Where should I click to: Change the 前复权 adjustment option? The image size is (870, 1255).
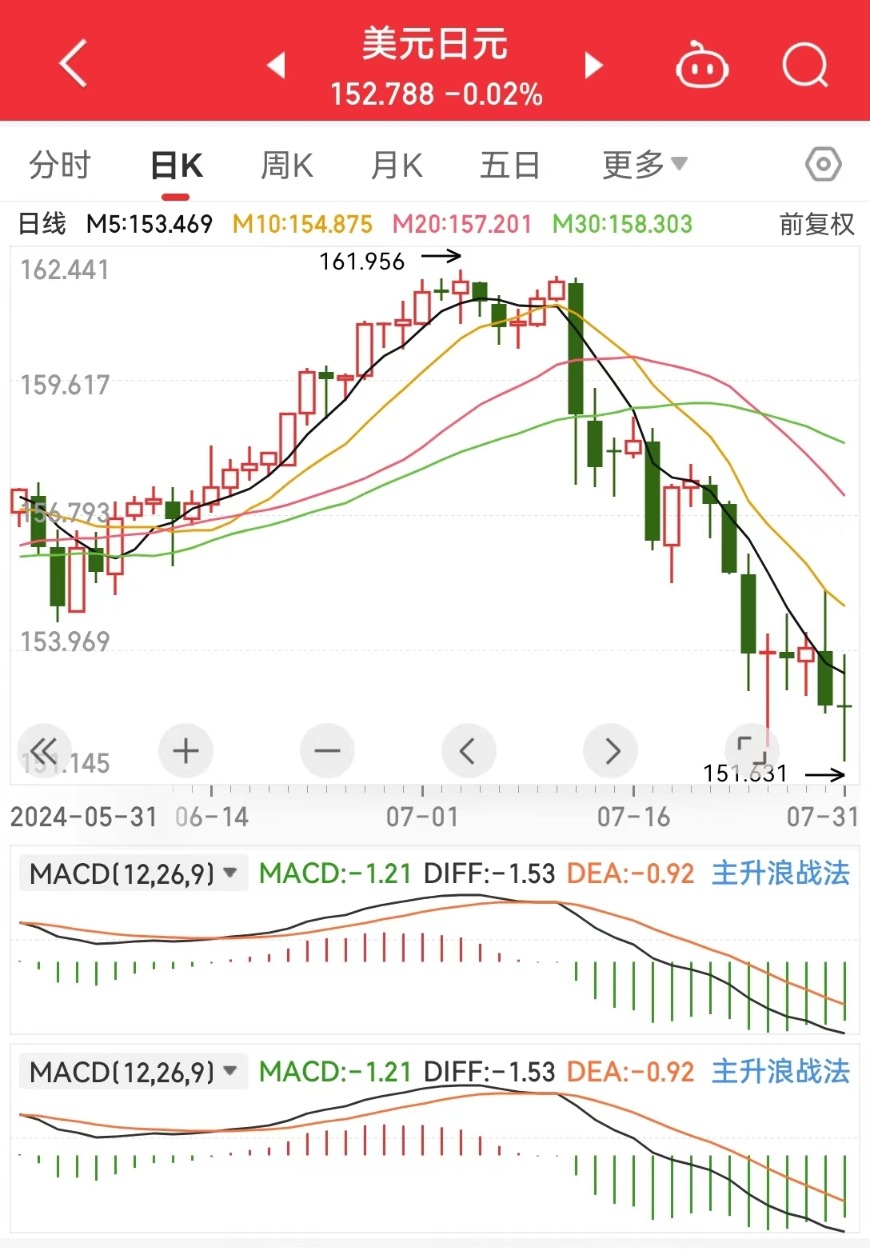(817, 224)
